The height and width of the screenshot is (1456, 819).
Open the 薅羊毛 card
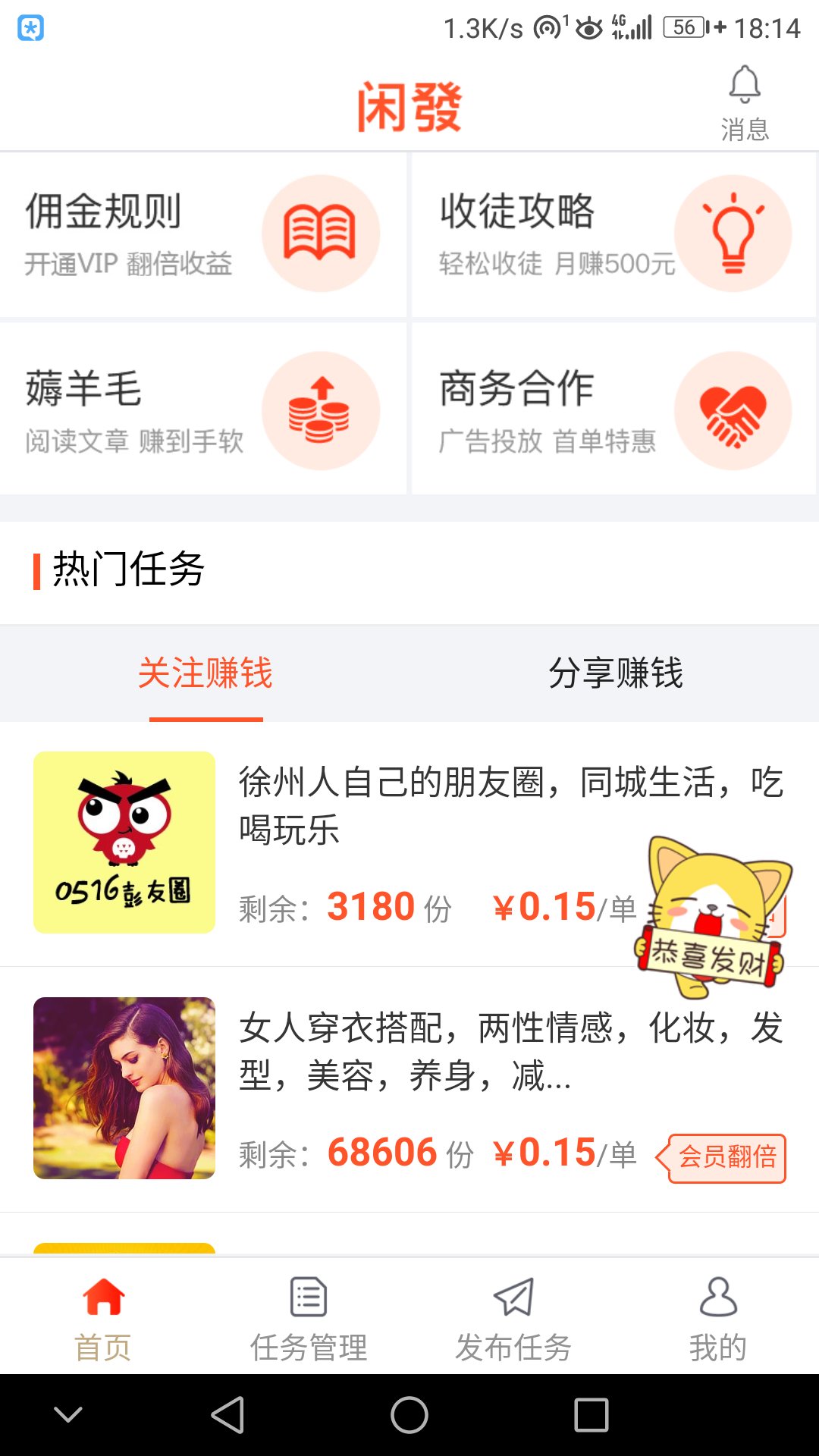click(x=202, y=409)
